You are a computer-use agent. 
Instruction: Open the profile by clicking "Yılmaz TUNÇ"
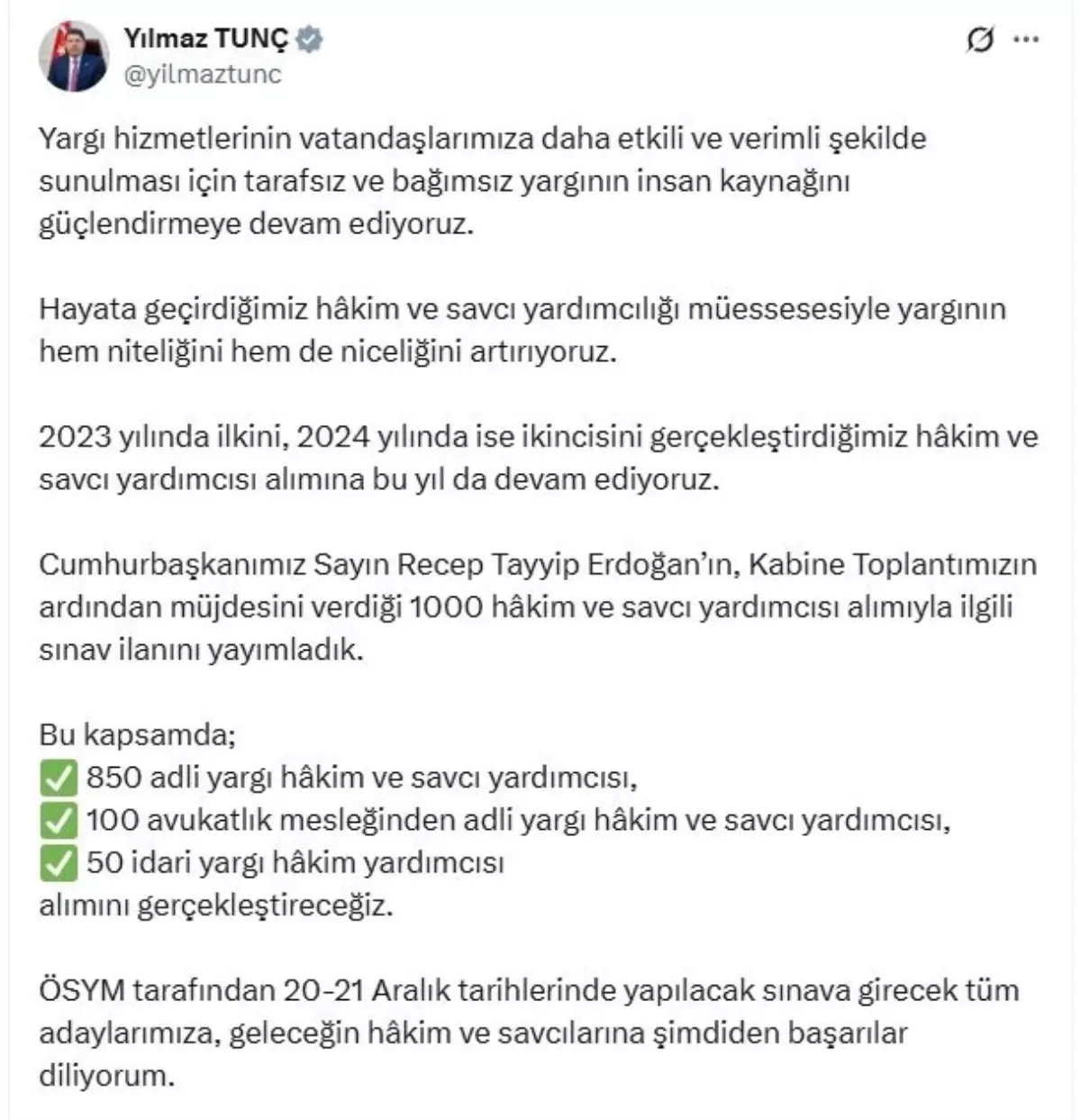207,38
